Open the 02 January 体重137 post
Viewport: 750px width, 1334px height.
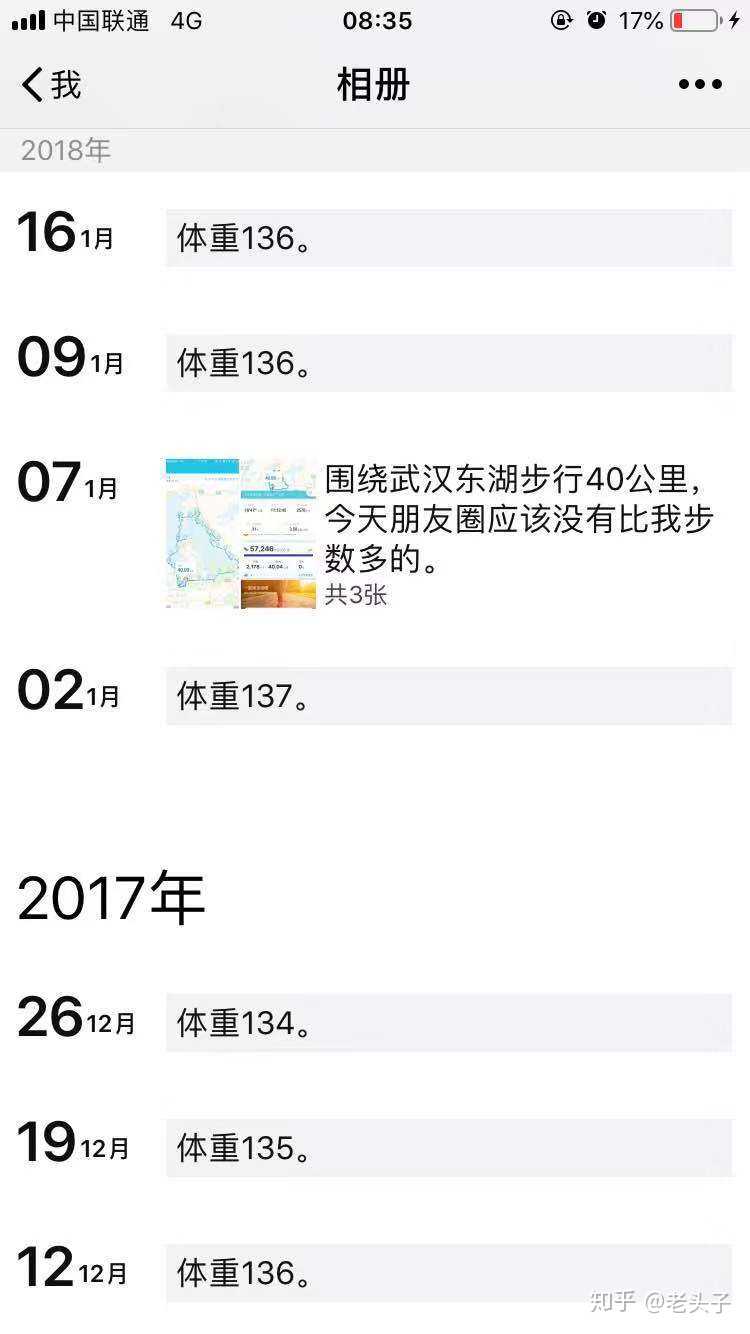pyautogui.click(x=449, y=696)
